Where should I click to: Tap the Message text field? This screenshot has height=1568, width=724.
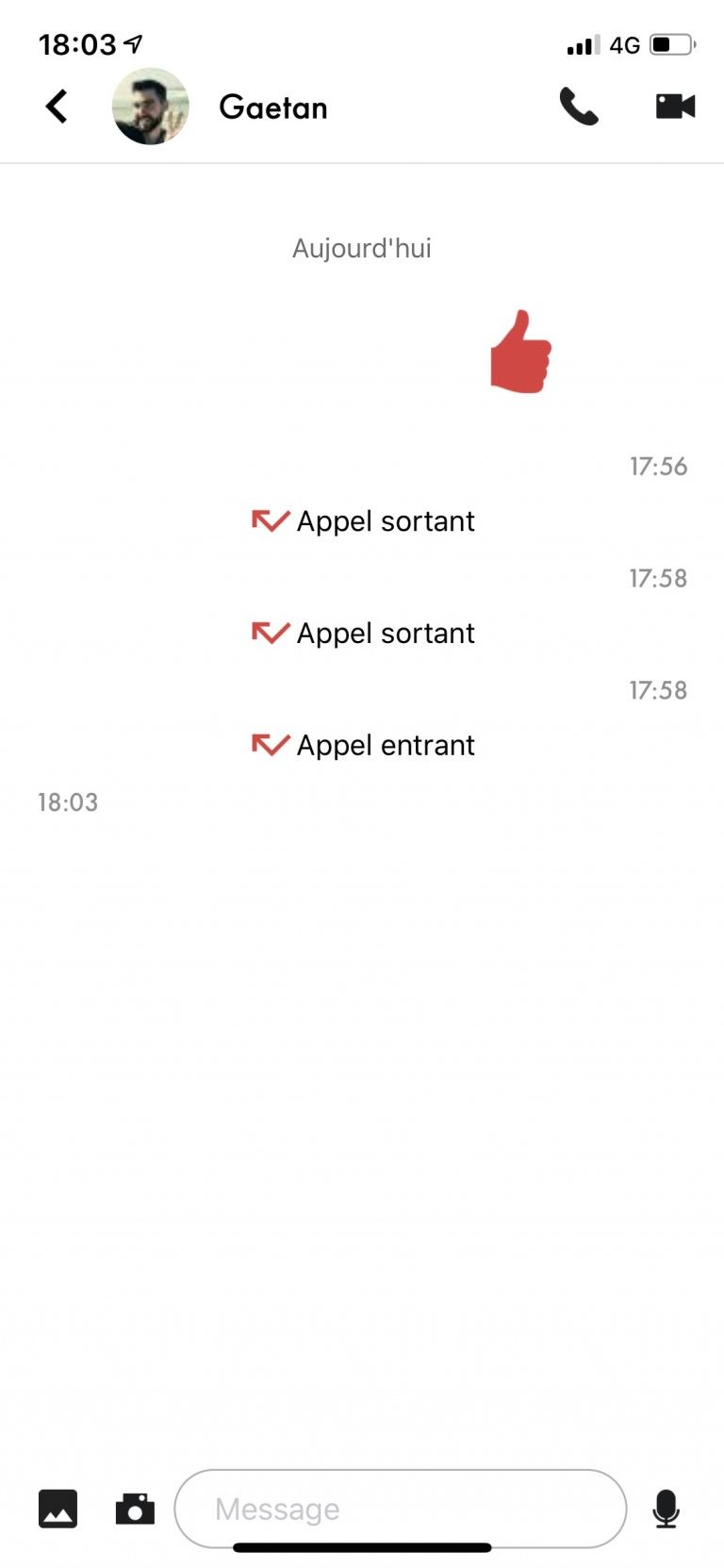pos(401,1509)
